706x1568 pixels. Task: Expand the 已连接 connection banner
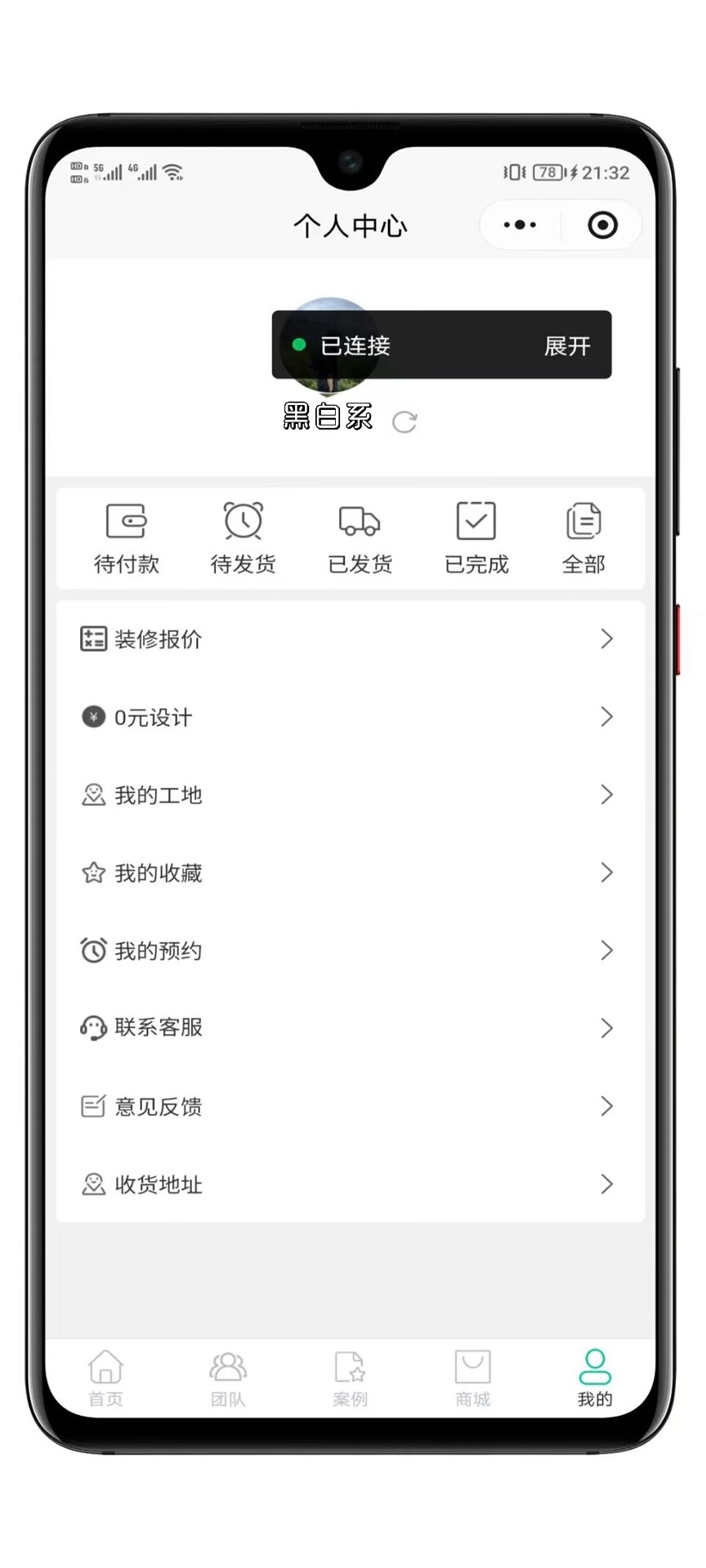point(567,345)
